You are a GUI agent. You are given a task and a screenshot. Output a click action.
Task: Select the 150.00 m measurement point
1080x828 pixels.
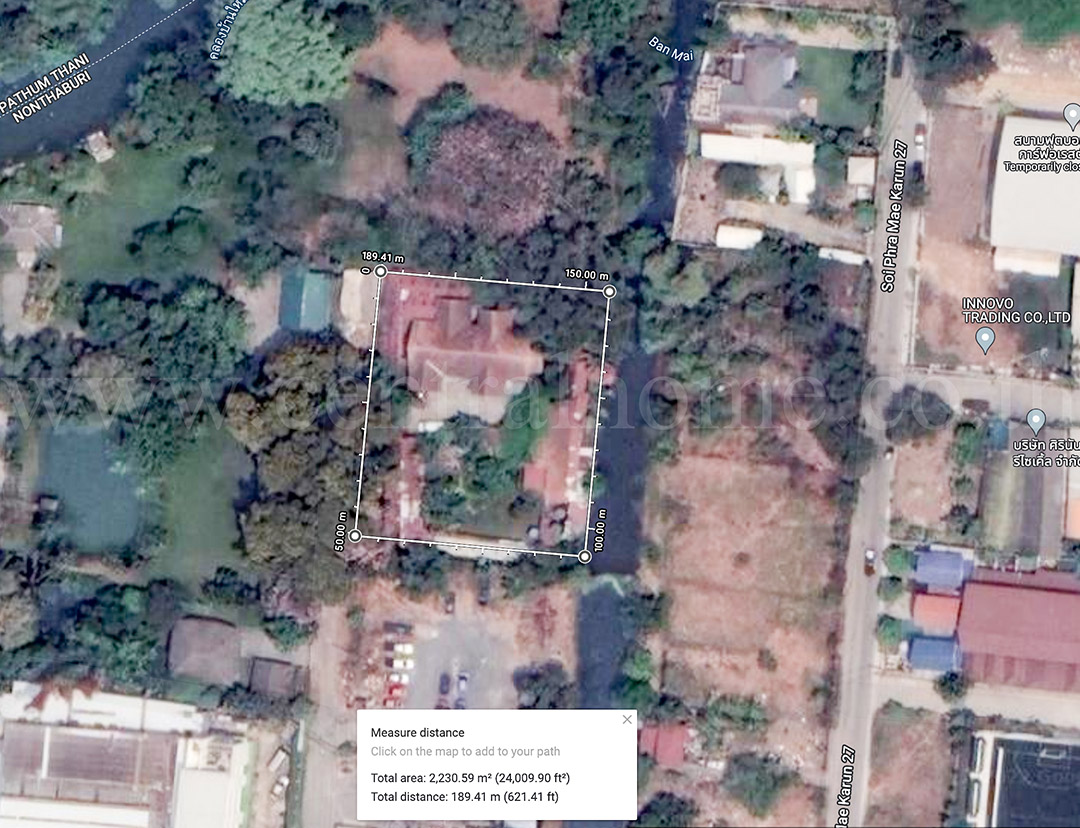609,291
